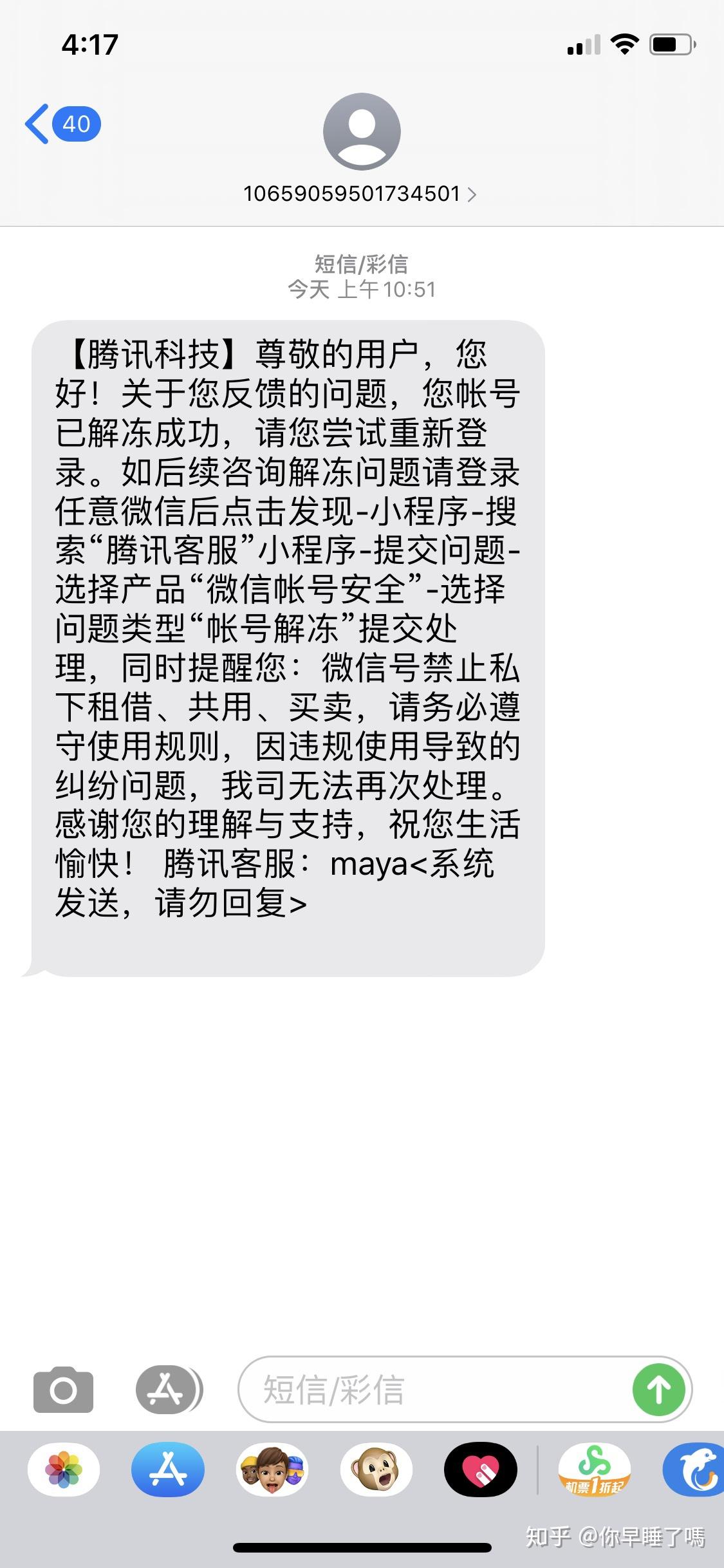Screen dimensions: 724x1568
Task: Go back to the message list
Action: 62,124
